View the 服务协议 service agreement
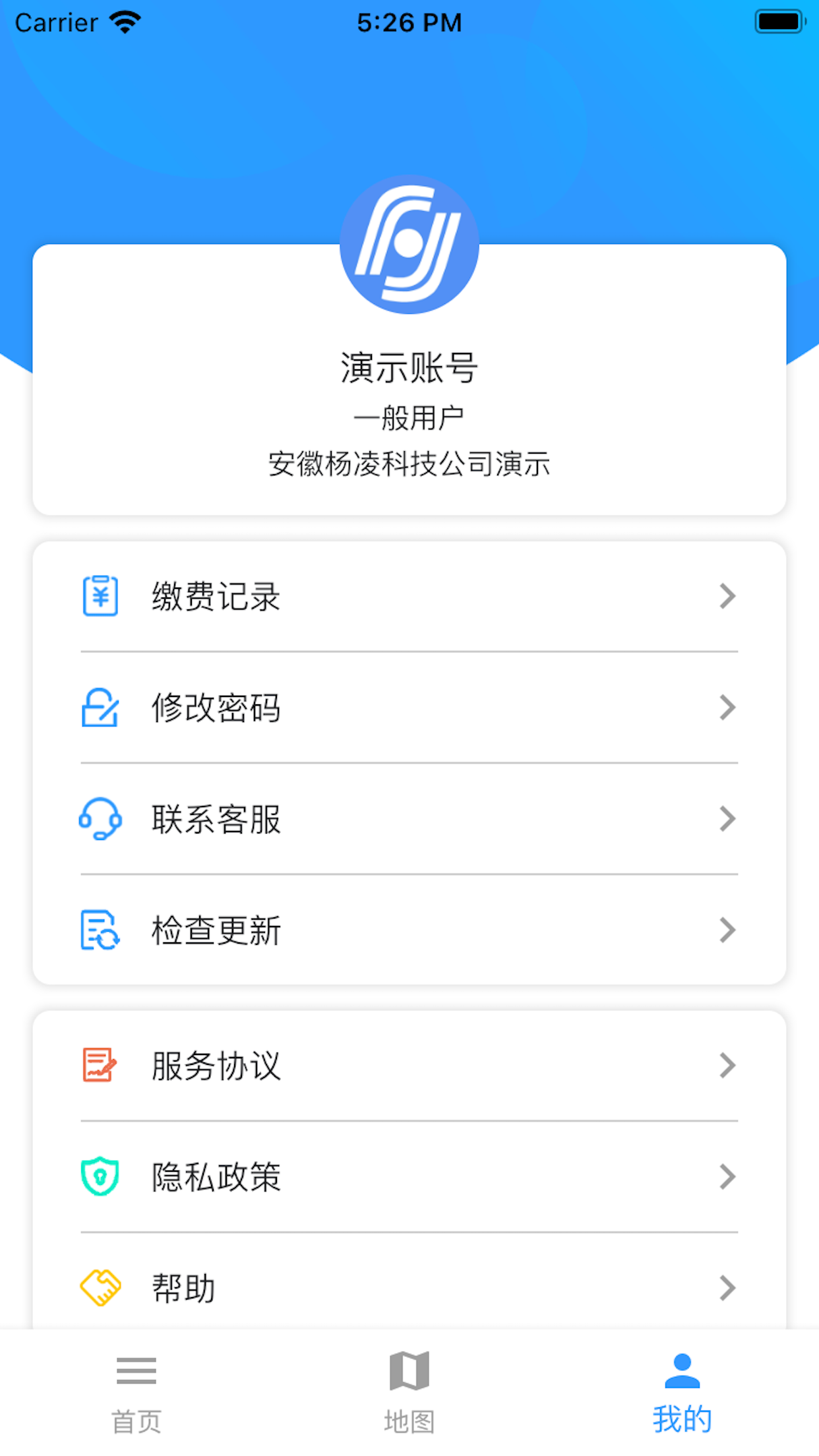 tap(409, 1065)
